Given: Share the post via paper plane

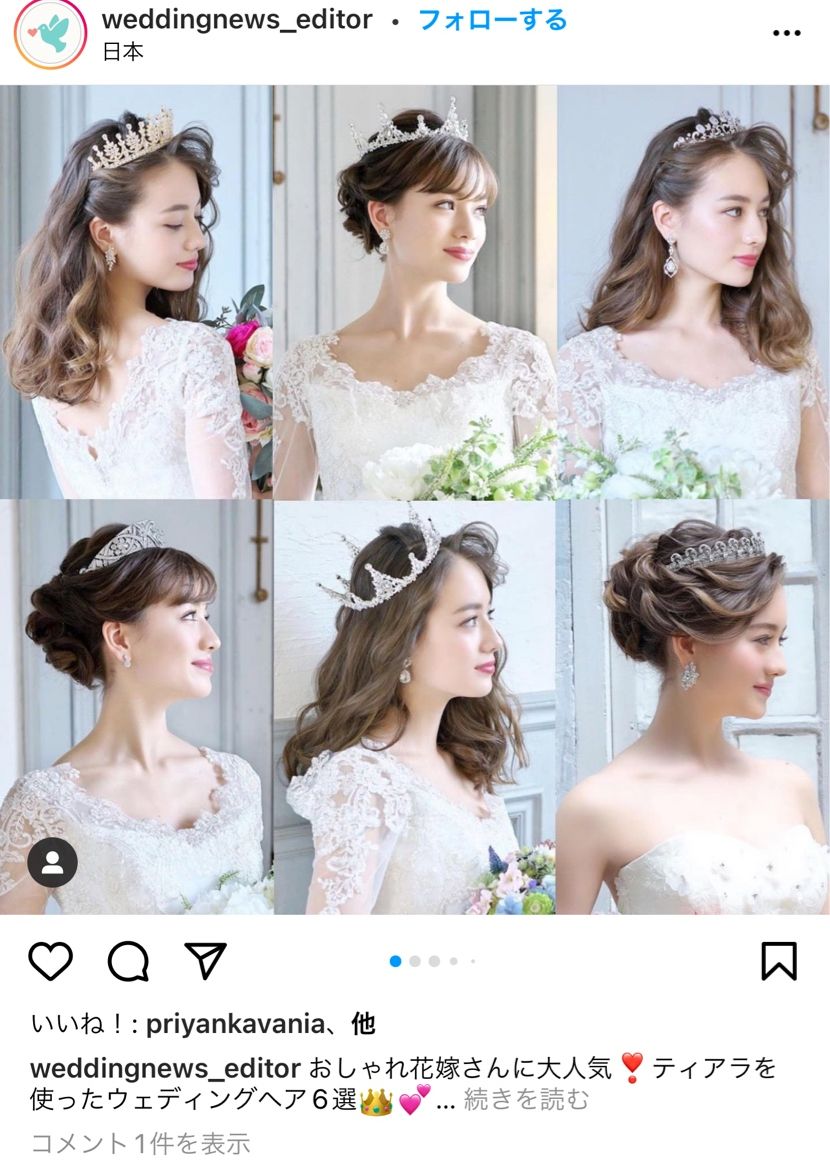Looking at the screenshot, I should click(x=206, y=961).
